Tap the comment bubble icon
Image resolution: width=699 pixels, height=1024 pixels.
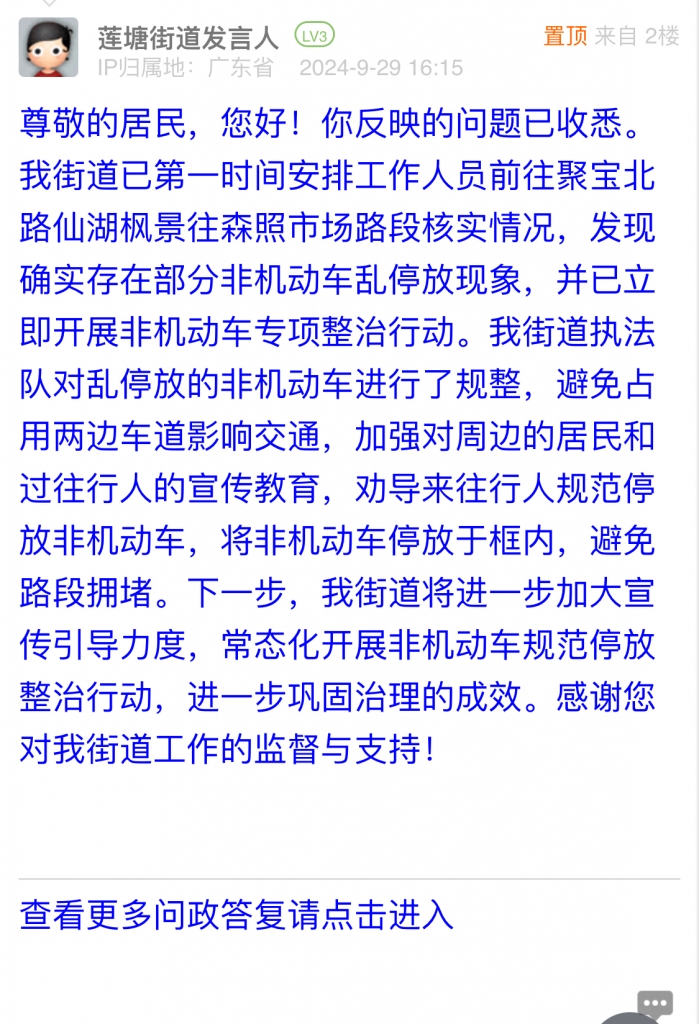655,1003
